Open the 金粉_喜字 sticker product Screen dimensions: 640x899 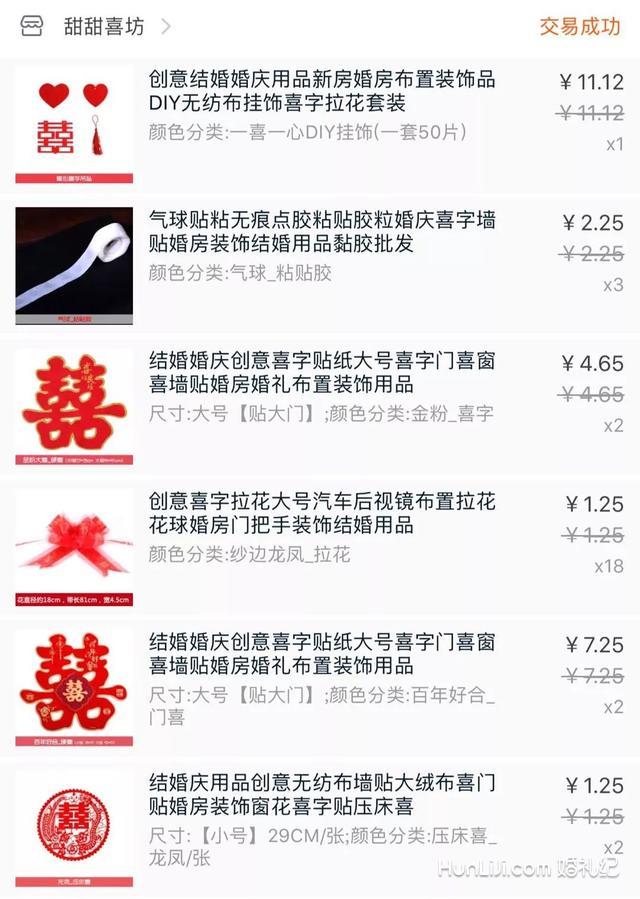(x=322, y=373)
